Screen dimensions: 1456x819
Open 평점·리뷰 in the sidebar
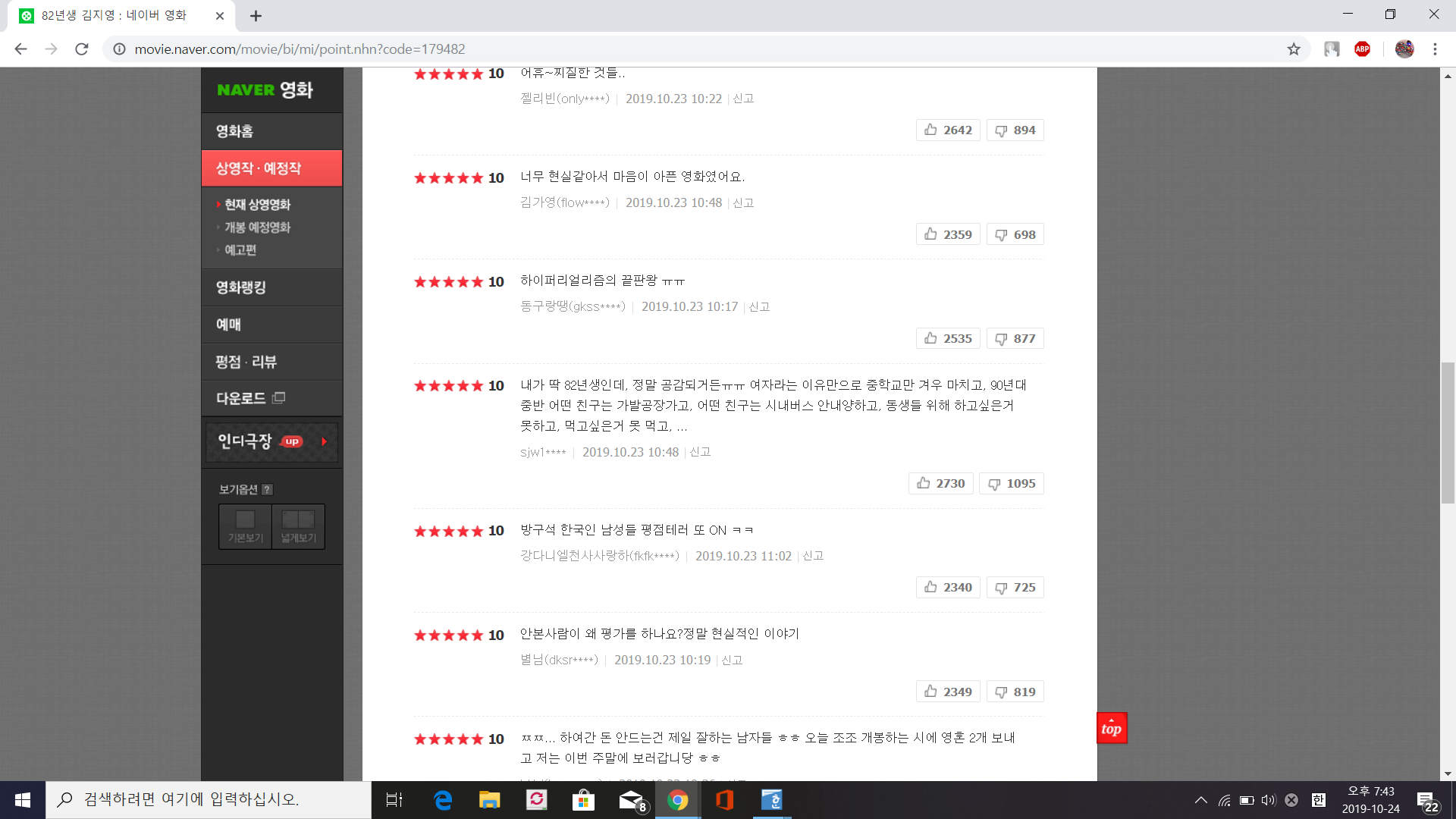246,362
